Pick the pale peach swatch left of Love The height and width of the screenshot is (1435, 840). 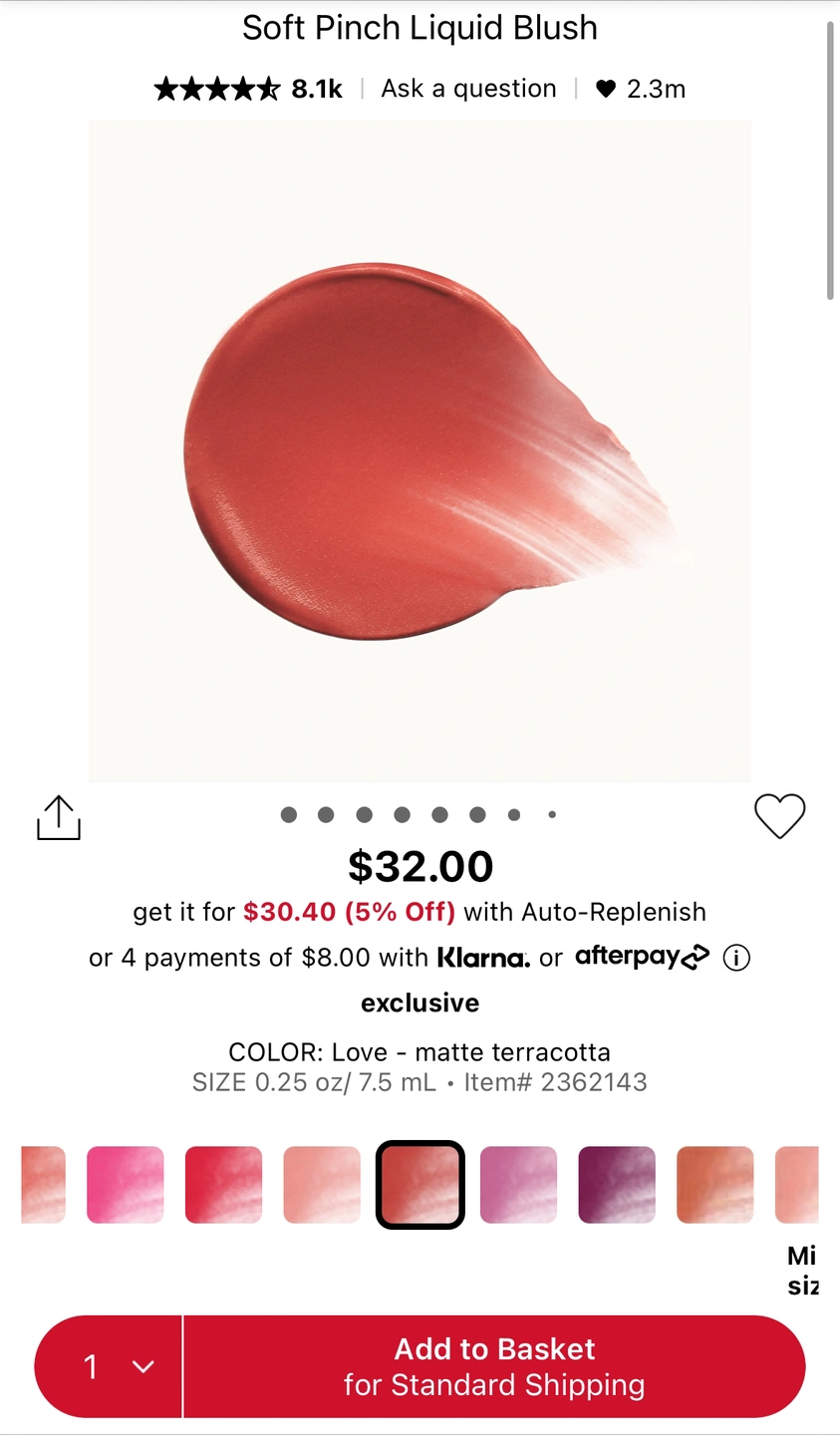pos(322,1184)
